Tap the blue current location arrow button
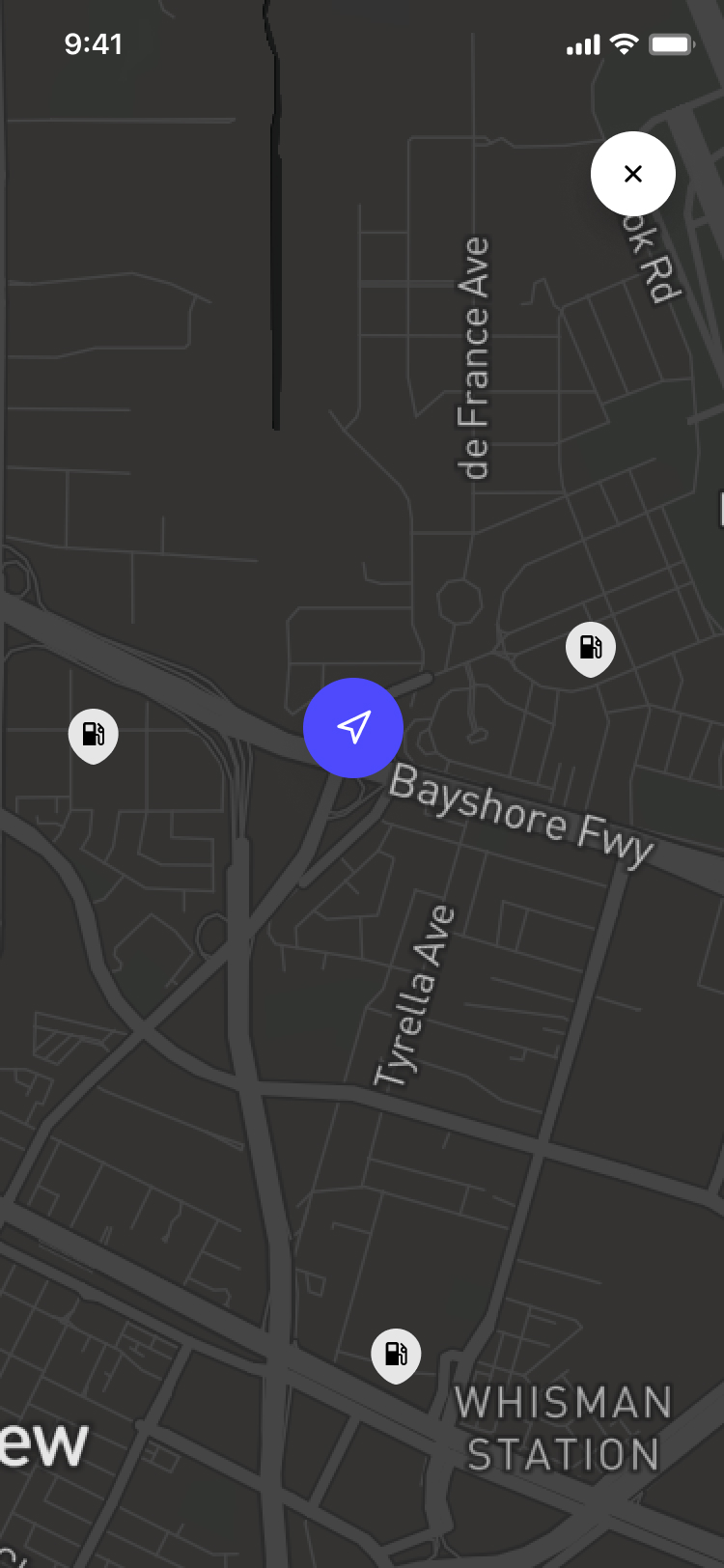The height and width of the screenshot is (1568, 724). click(353, 728)
